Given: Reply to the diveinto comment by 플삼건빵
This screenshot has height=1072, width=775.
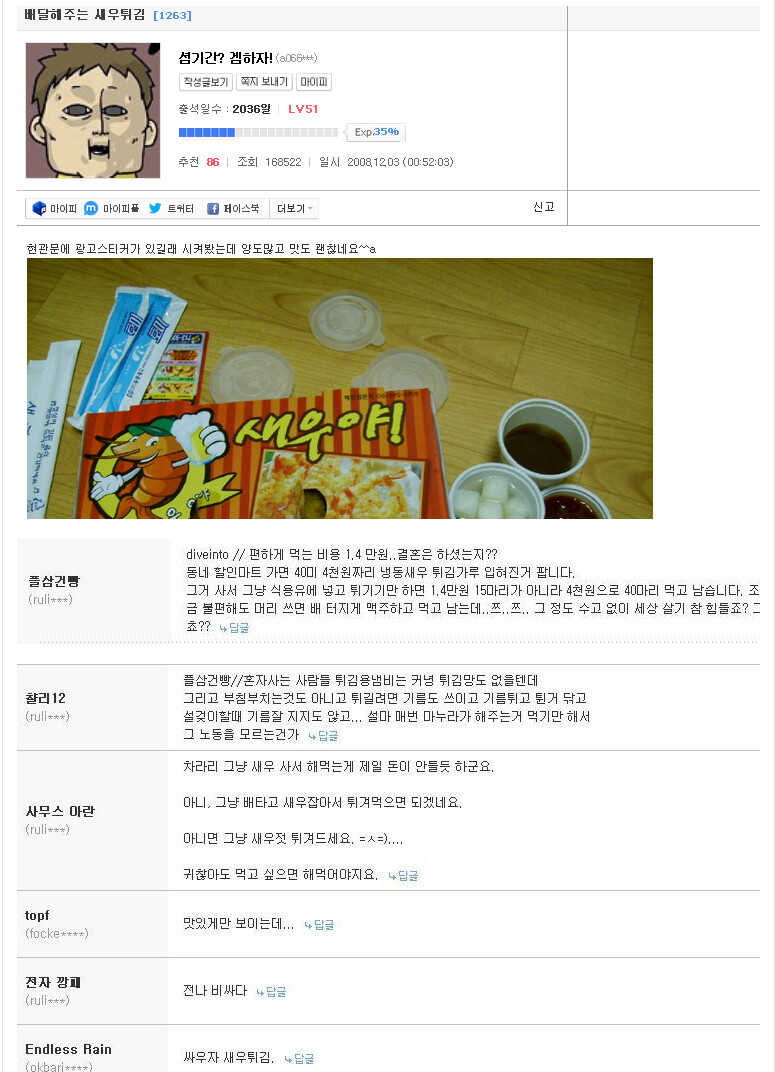Looking at the screenshot, I should click(233, 628).
